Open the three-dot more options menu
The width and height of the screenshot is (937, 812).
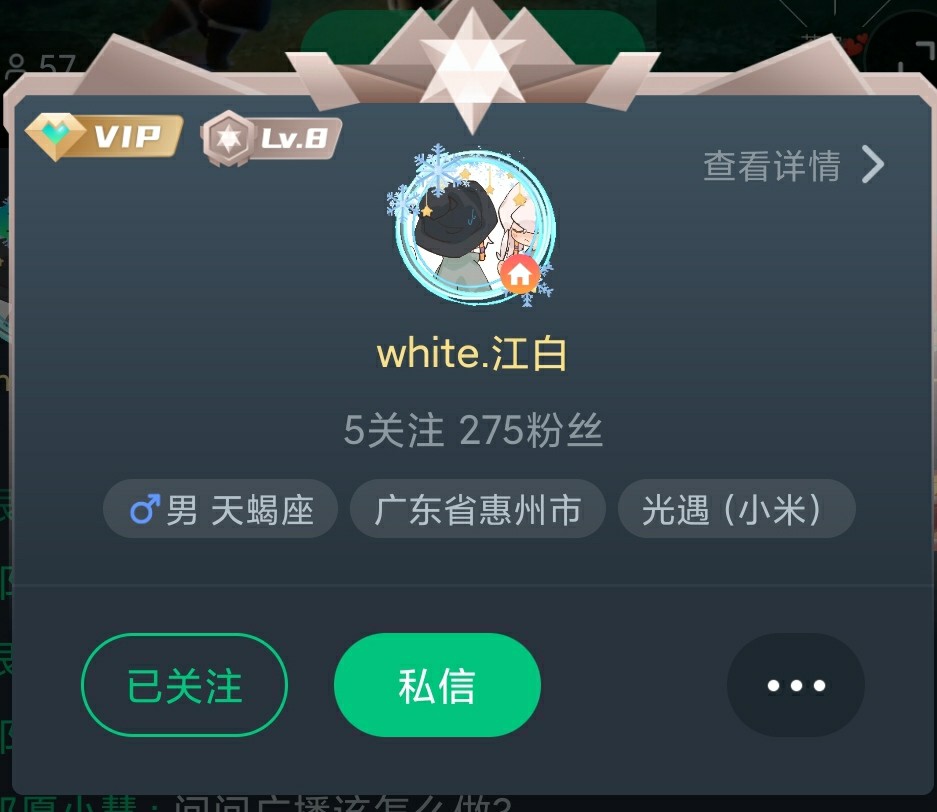pyautogui.click(x=795, y=686)
